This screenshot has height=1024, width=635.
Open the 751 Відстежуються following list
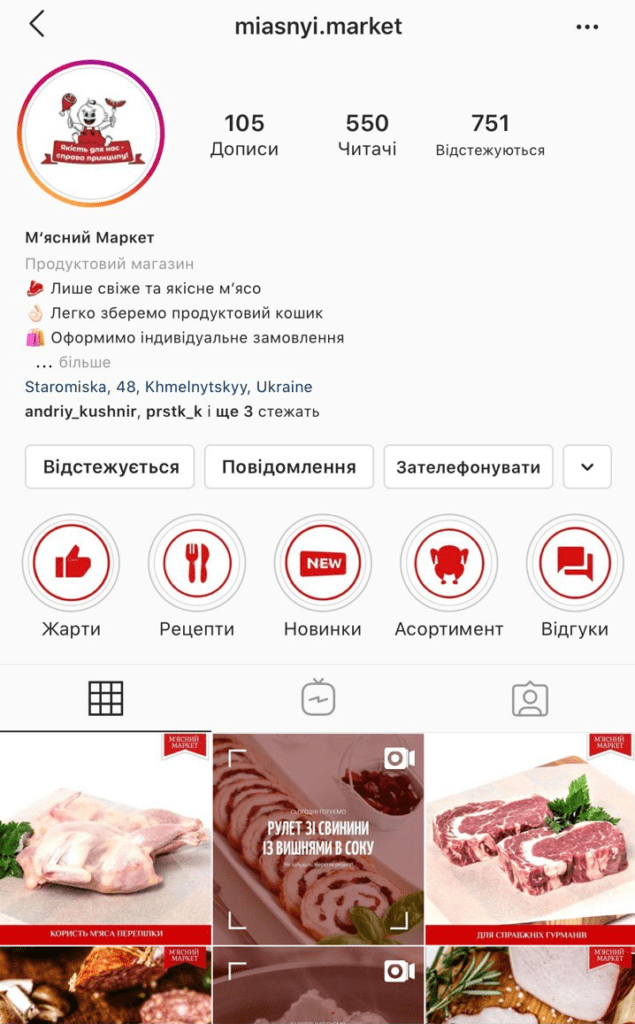point(490,135)
